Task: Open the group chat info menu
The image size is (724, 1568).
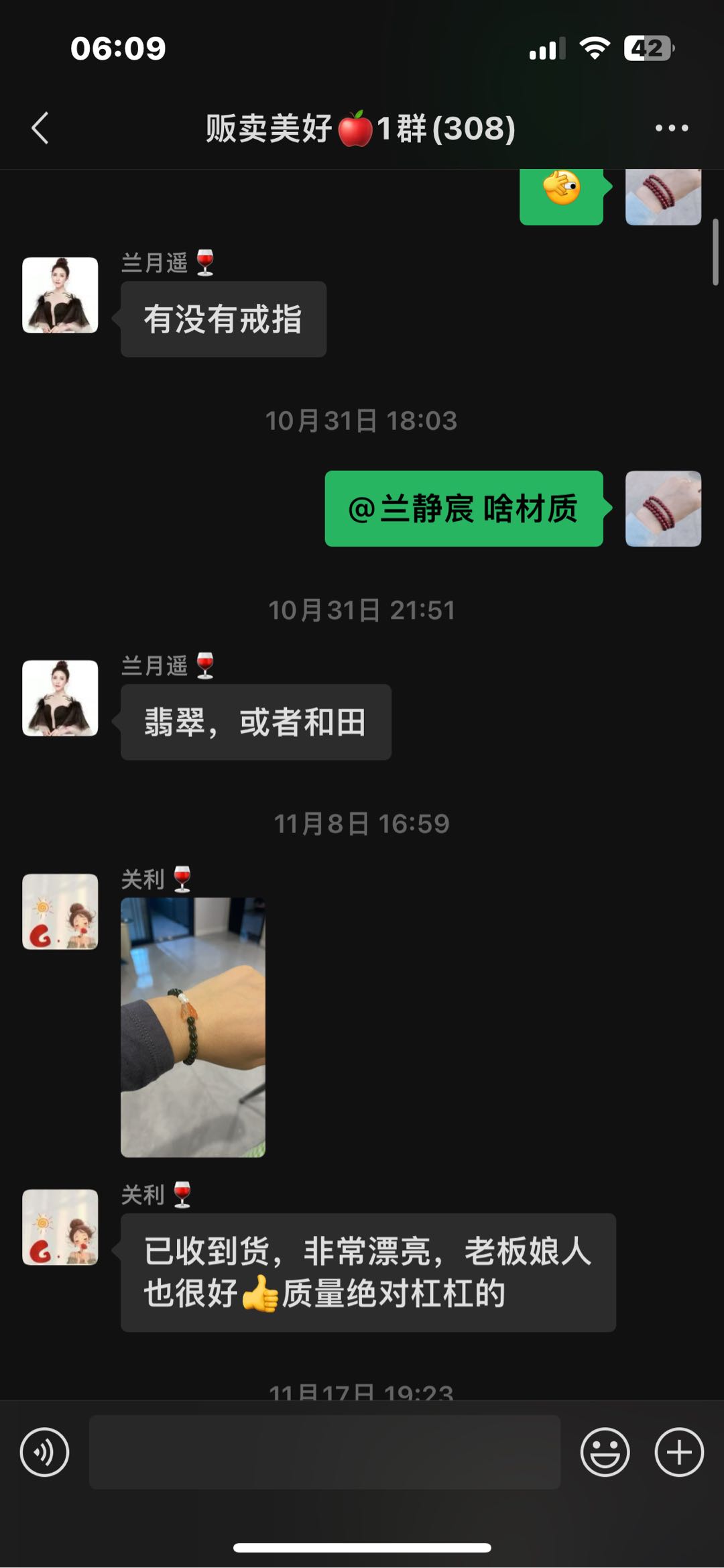Action: coord(671,128)
